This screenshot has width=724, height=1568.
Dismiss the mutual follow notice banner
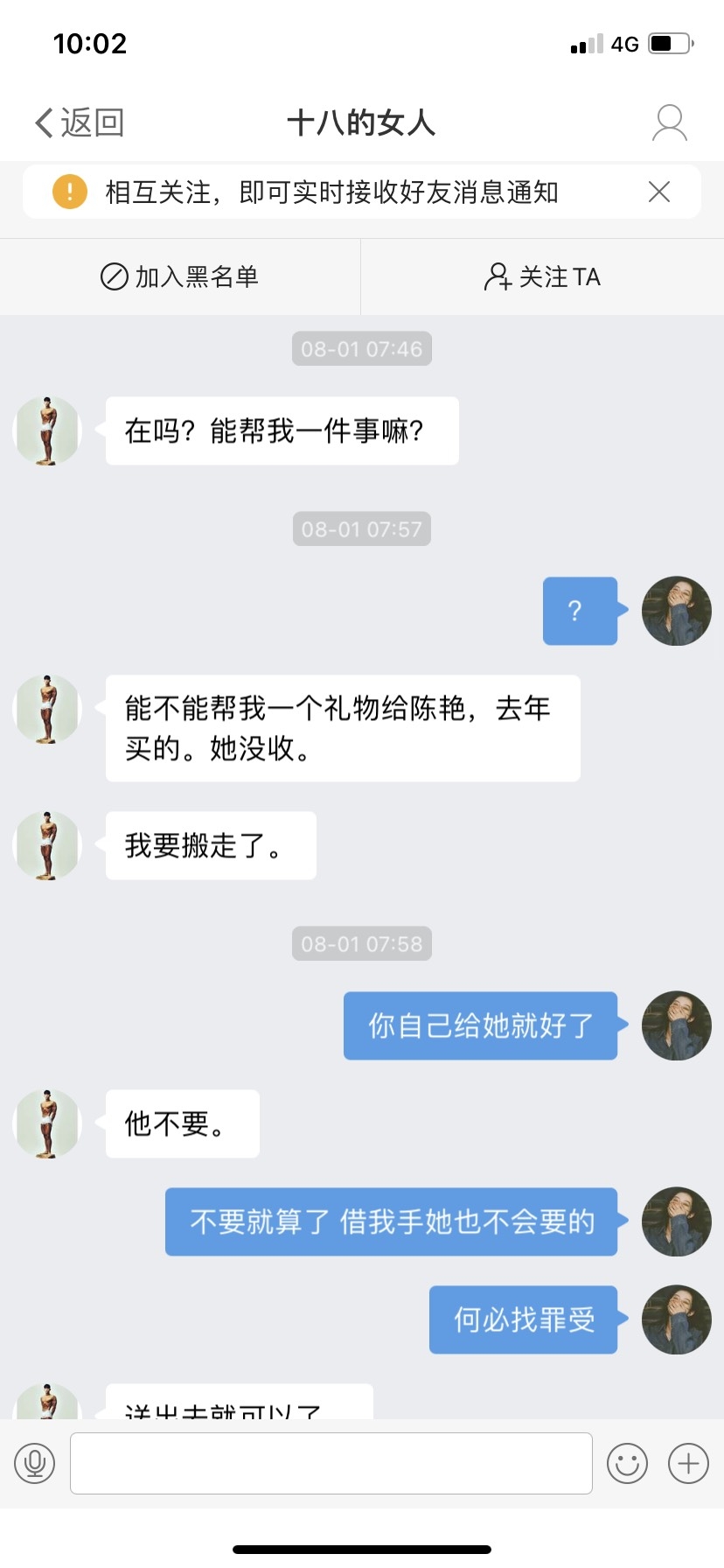click(x=659, y=192)
